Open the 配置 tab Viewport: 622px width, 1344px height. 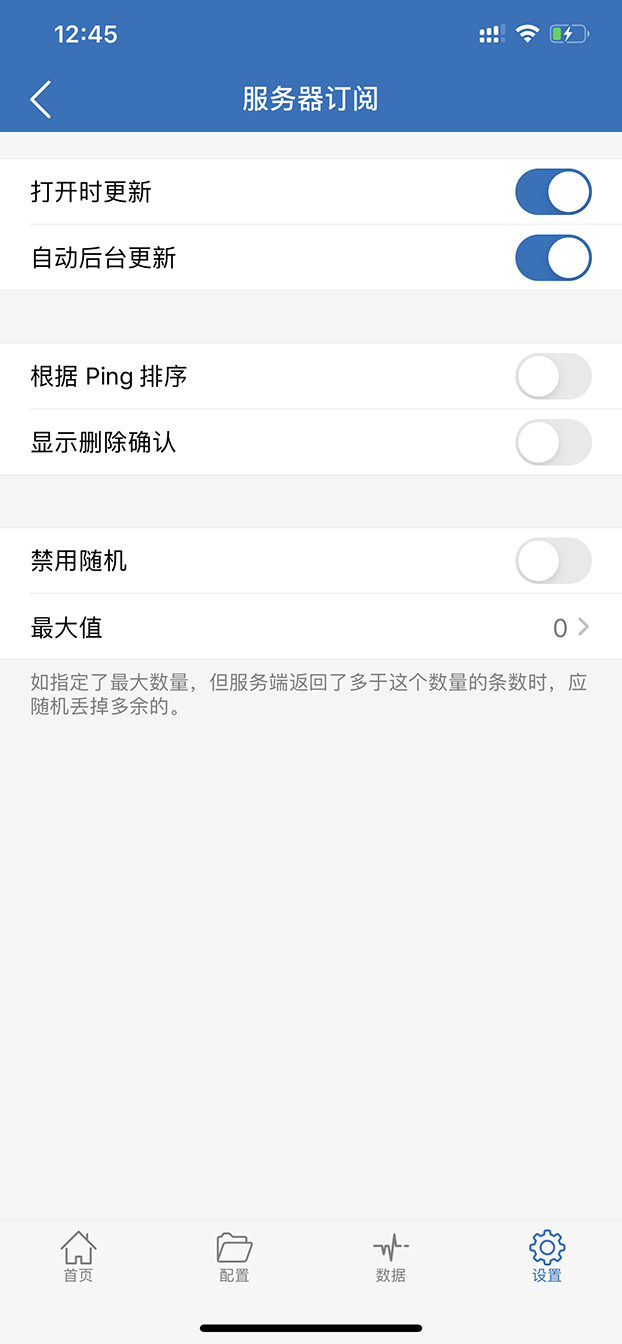pos(234,1257)
